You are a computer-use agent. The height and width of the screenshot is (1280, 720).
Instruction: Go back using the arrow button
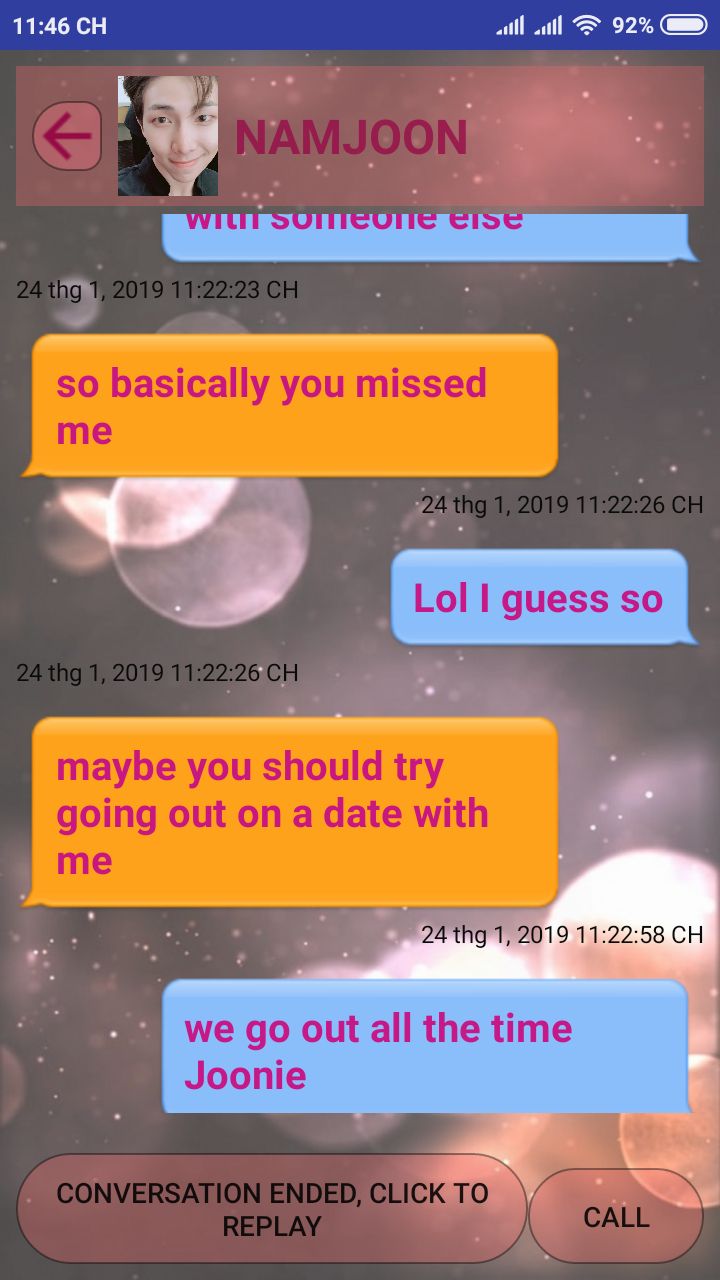68,136
